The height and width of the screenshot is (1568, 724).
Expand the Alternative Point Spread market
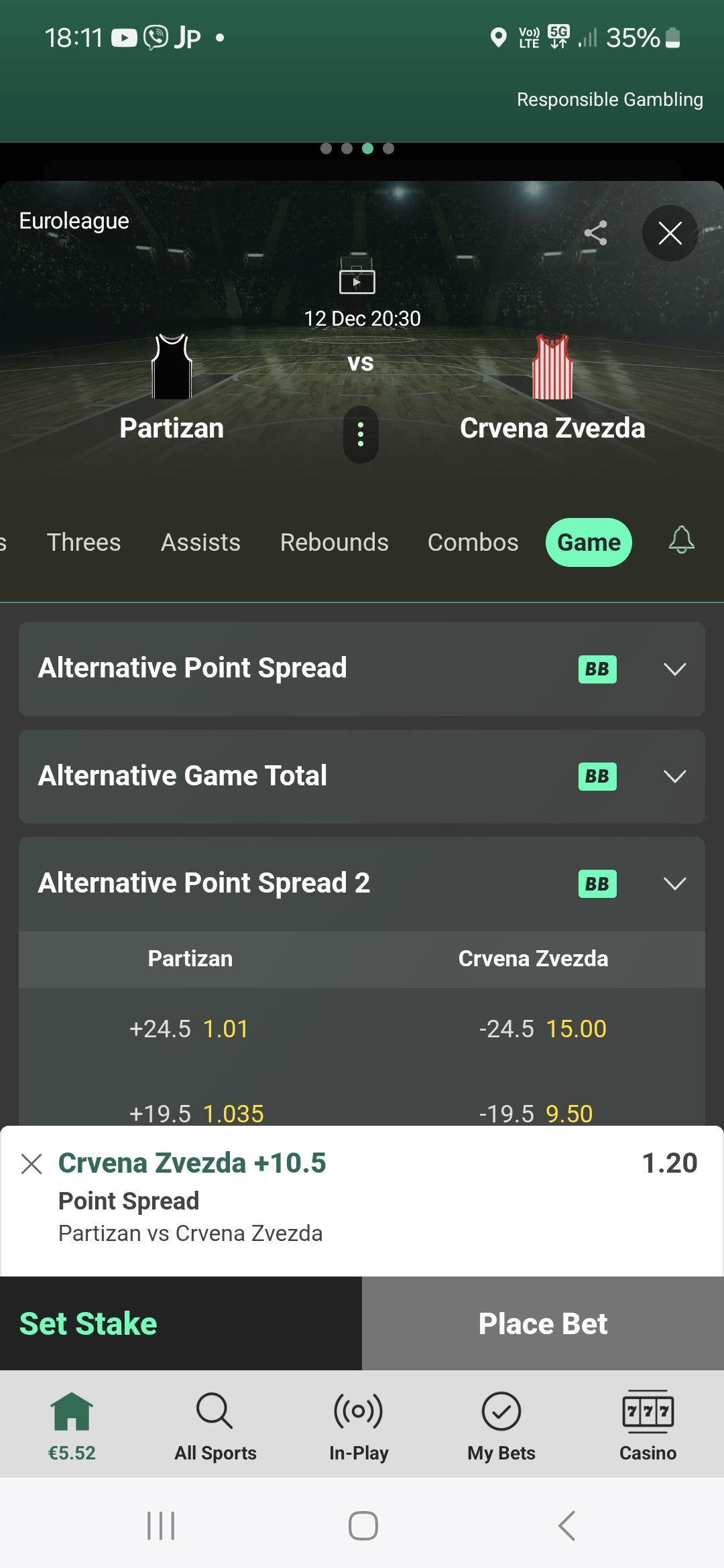(x=674, y=669)
